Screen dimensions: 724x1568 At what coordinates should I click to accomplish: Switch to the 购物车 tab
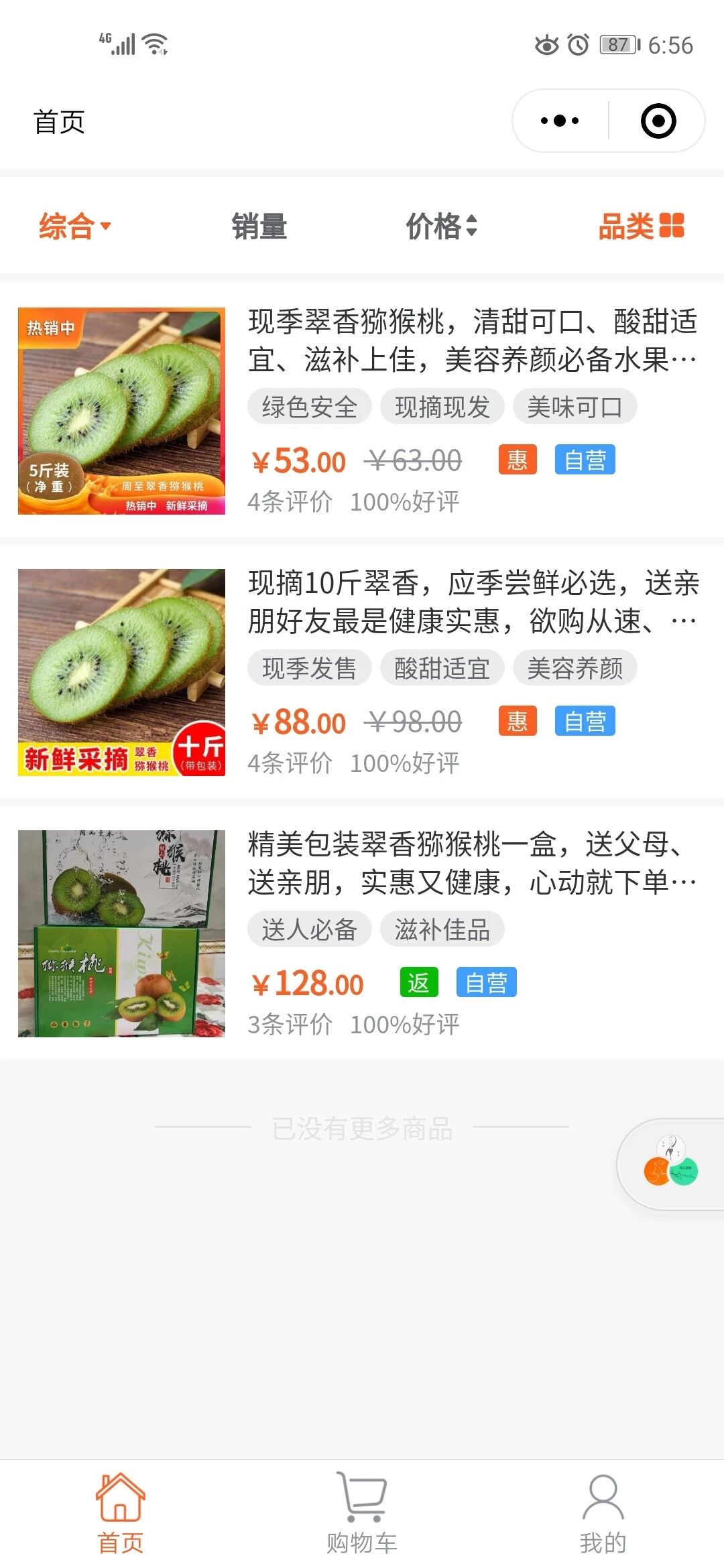tap(362, 1513)
